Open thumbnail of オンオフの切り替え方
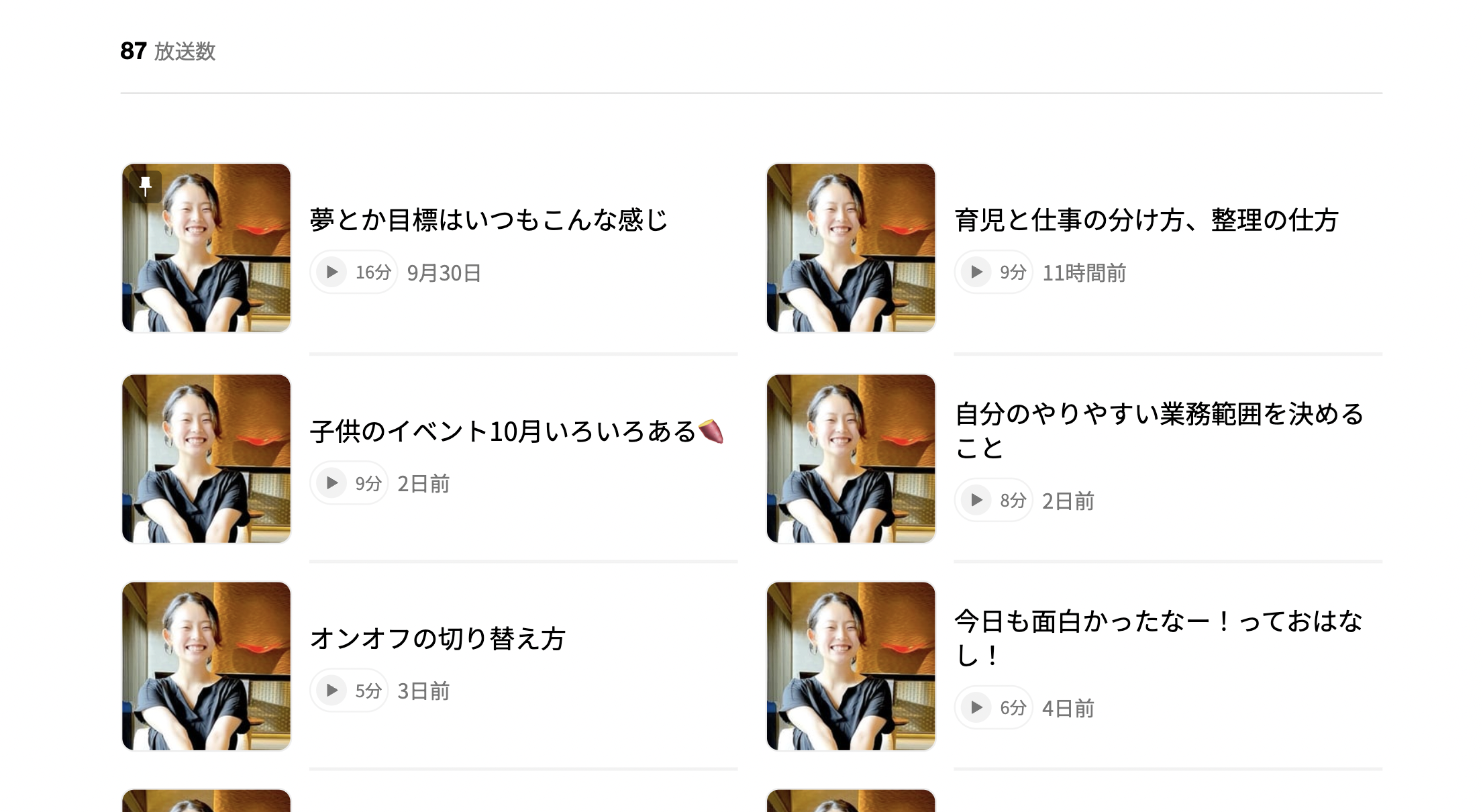The height and width of the screenshot is (812, 1483). [x=207, y=666]
